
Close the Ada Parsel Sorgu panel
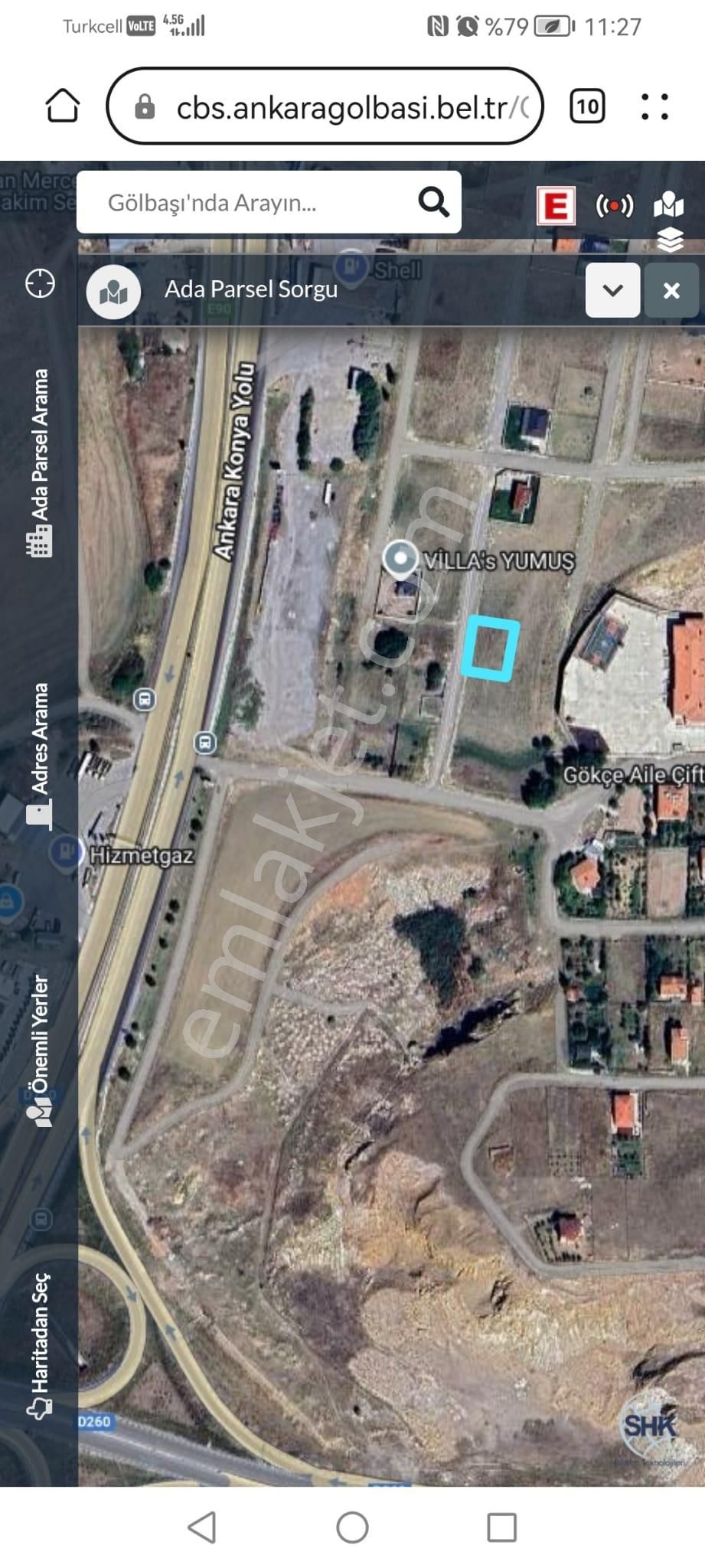coord(671,291)
